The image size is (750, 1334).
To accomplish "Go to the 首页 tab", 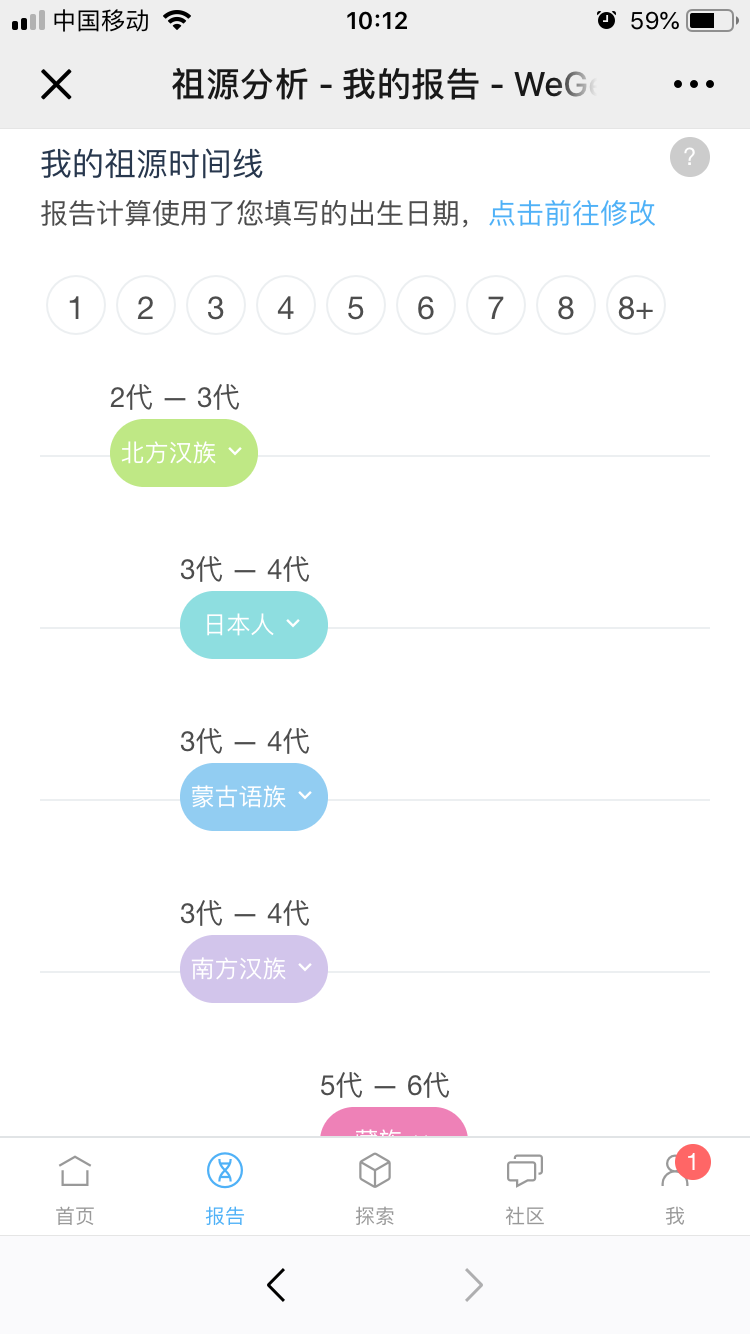I will (75, 1188).
